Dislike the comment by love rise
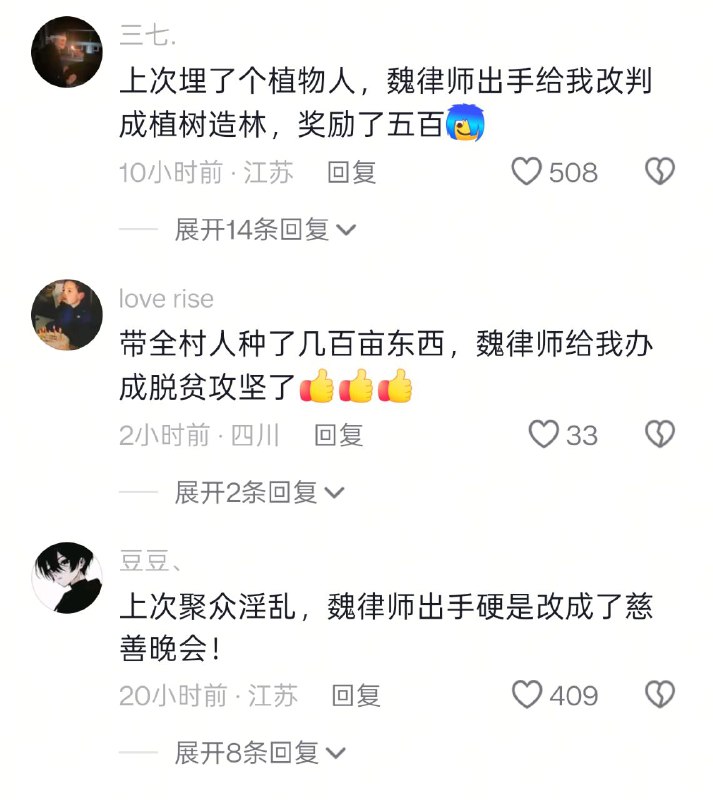 (659, 434)
